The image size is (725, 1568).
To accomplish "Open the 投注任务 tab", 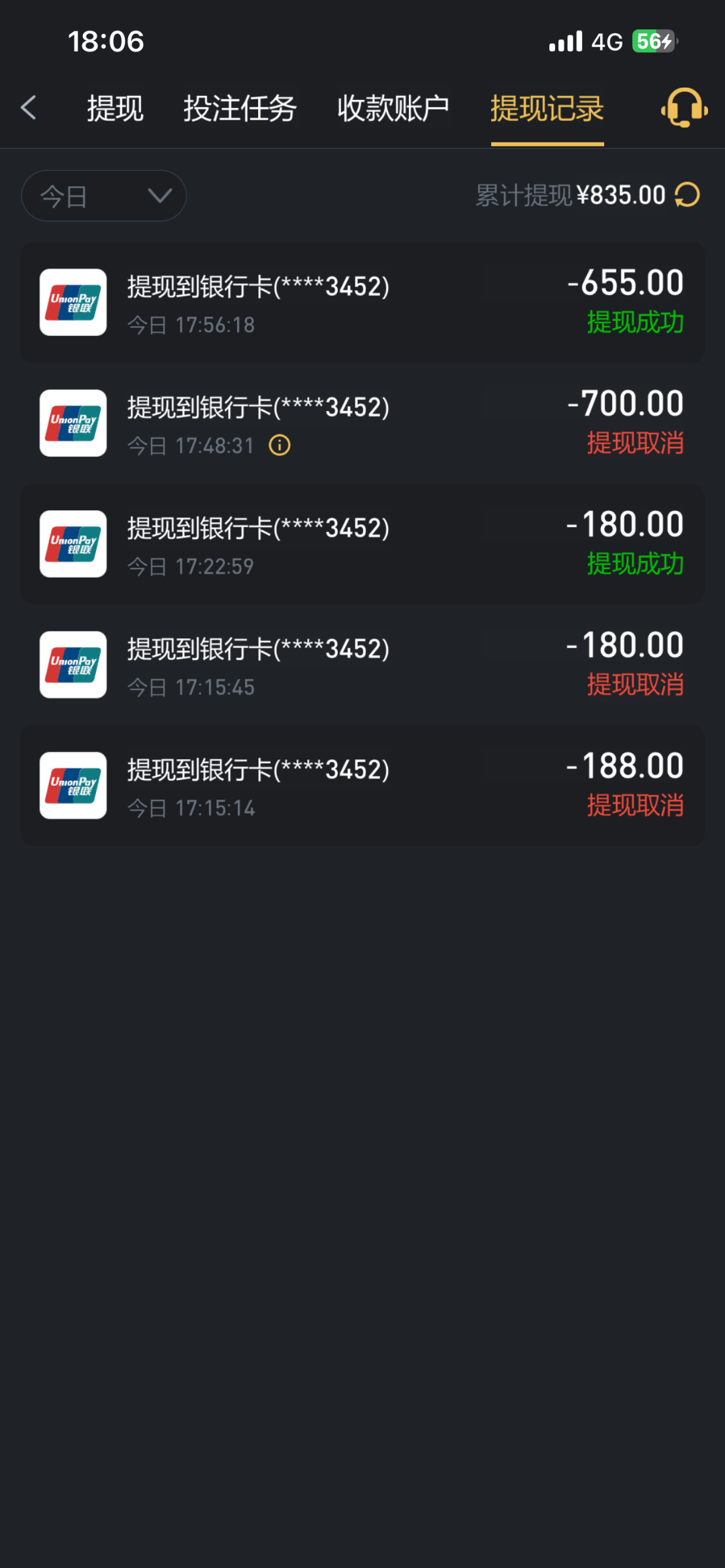I will coord(240,108).
